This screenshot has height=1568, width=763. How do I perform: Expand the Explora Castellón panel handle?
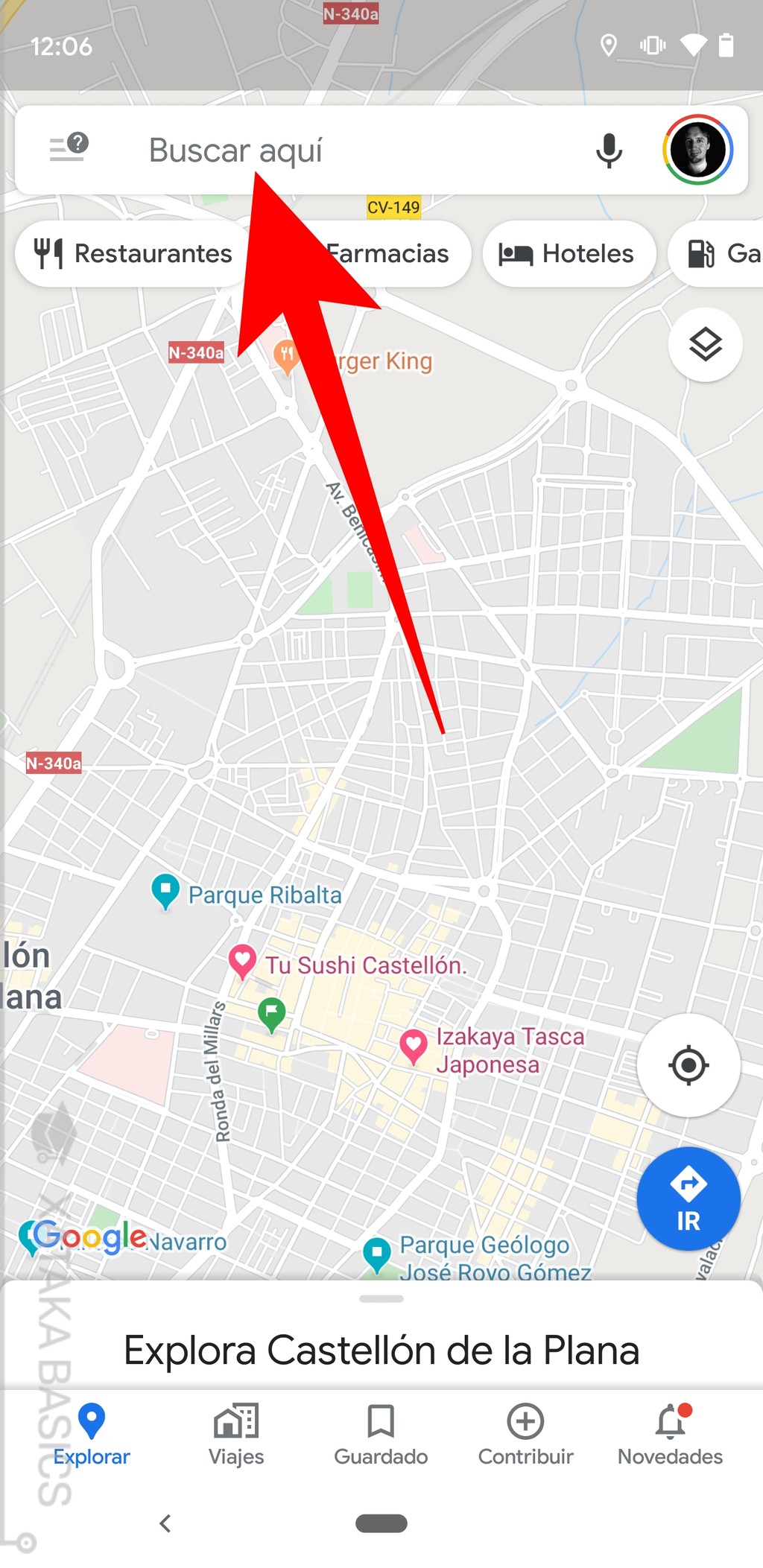[x=381, y=1299]
